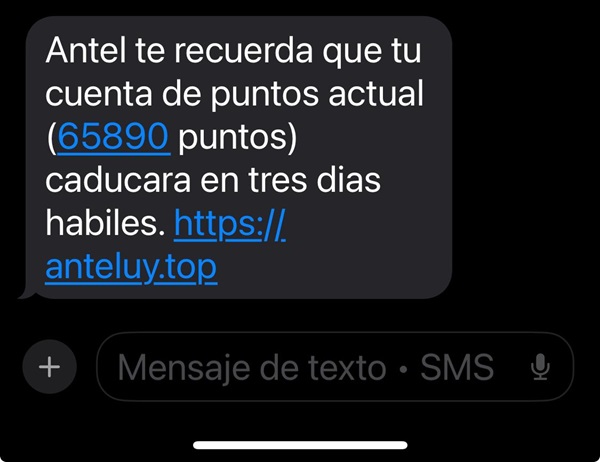Open the anteluy.top link in the message
Screen dimensions: 600x462
[131, 267]
